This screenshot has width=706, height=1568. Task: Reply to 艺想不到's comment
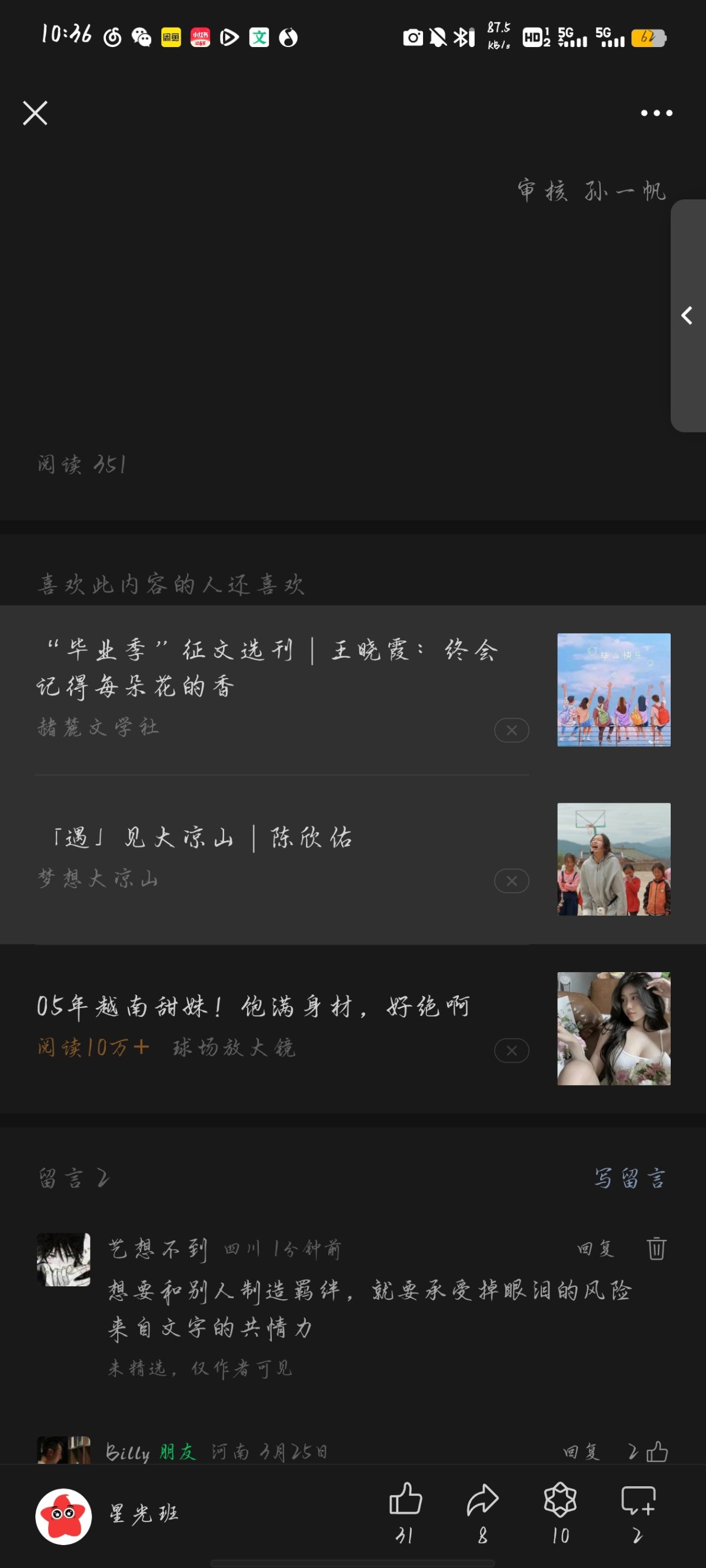595,1249
